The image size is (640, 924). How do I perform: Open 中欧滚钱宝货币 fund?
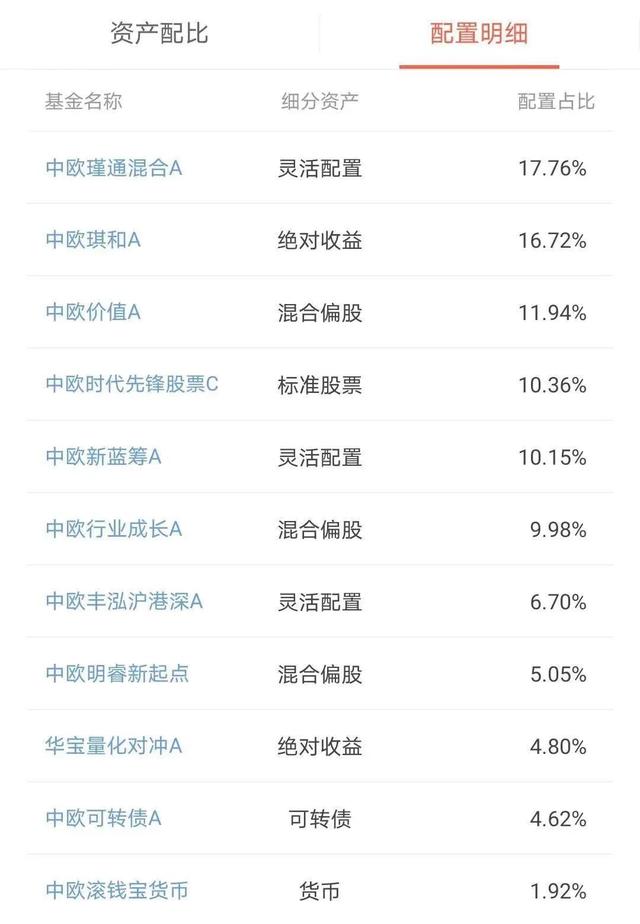[117, 890]
